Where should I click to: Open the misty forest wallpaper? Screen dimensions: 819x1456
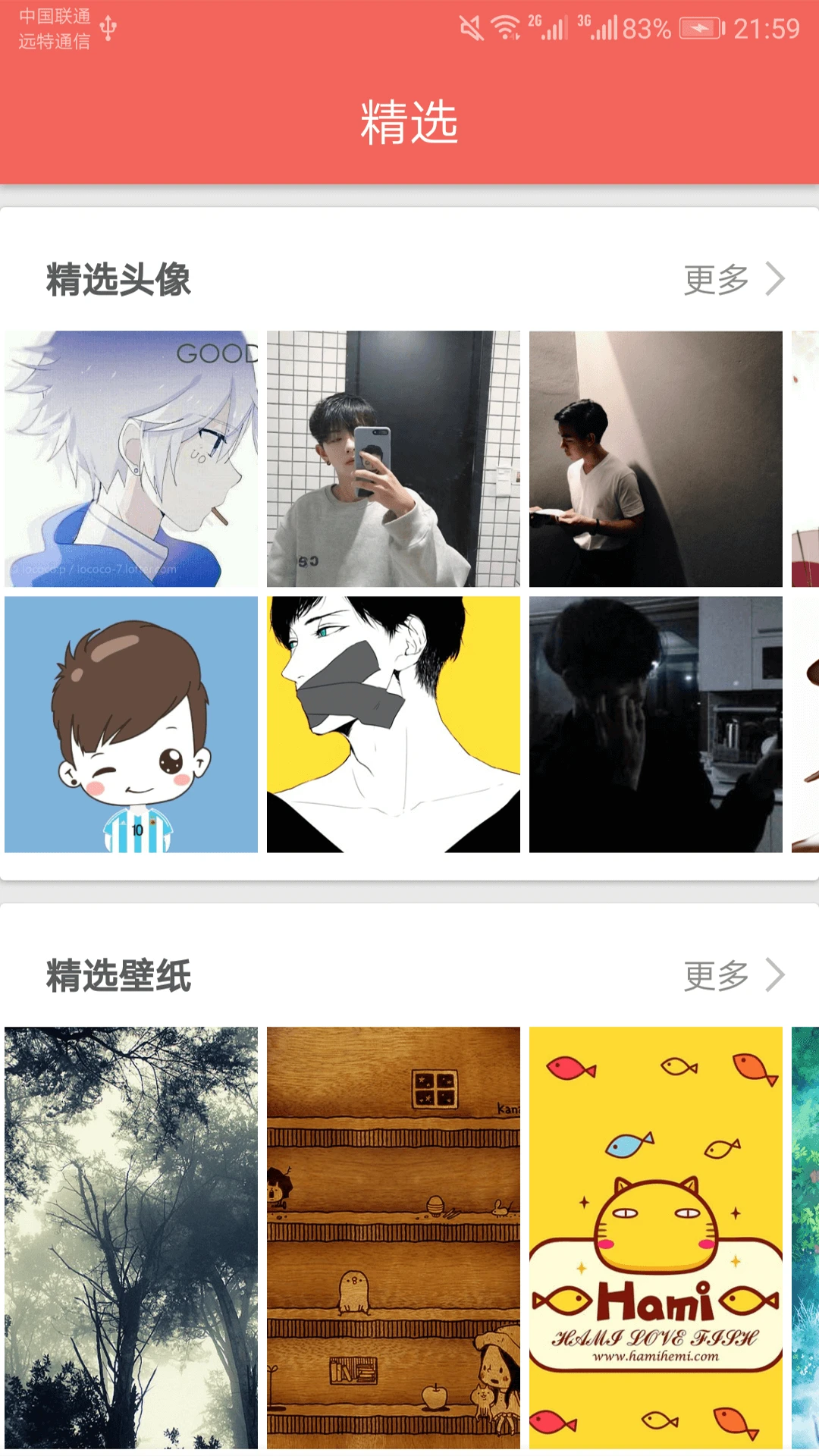131,1238
